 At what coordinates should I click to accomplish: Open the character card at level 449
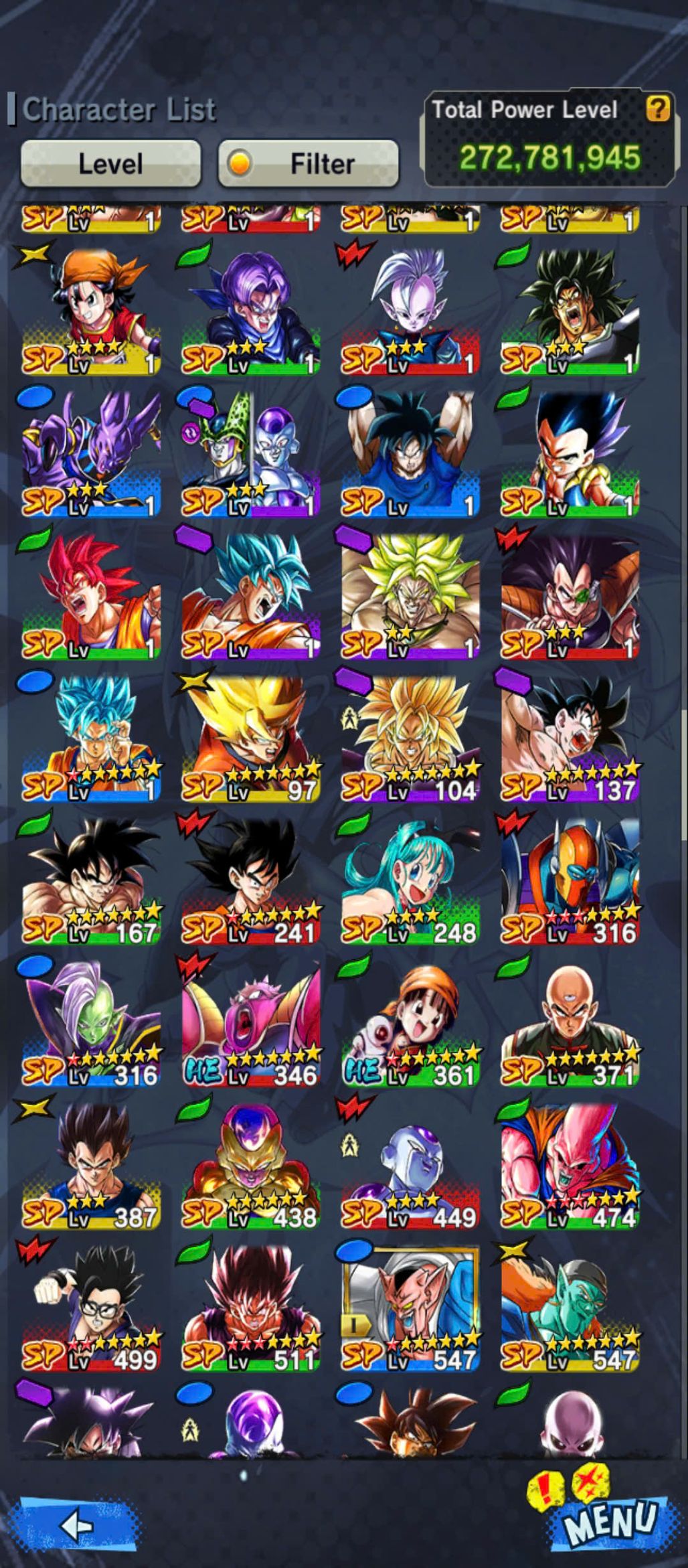tap(410, 1164)
